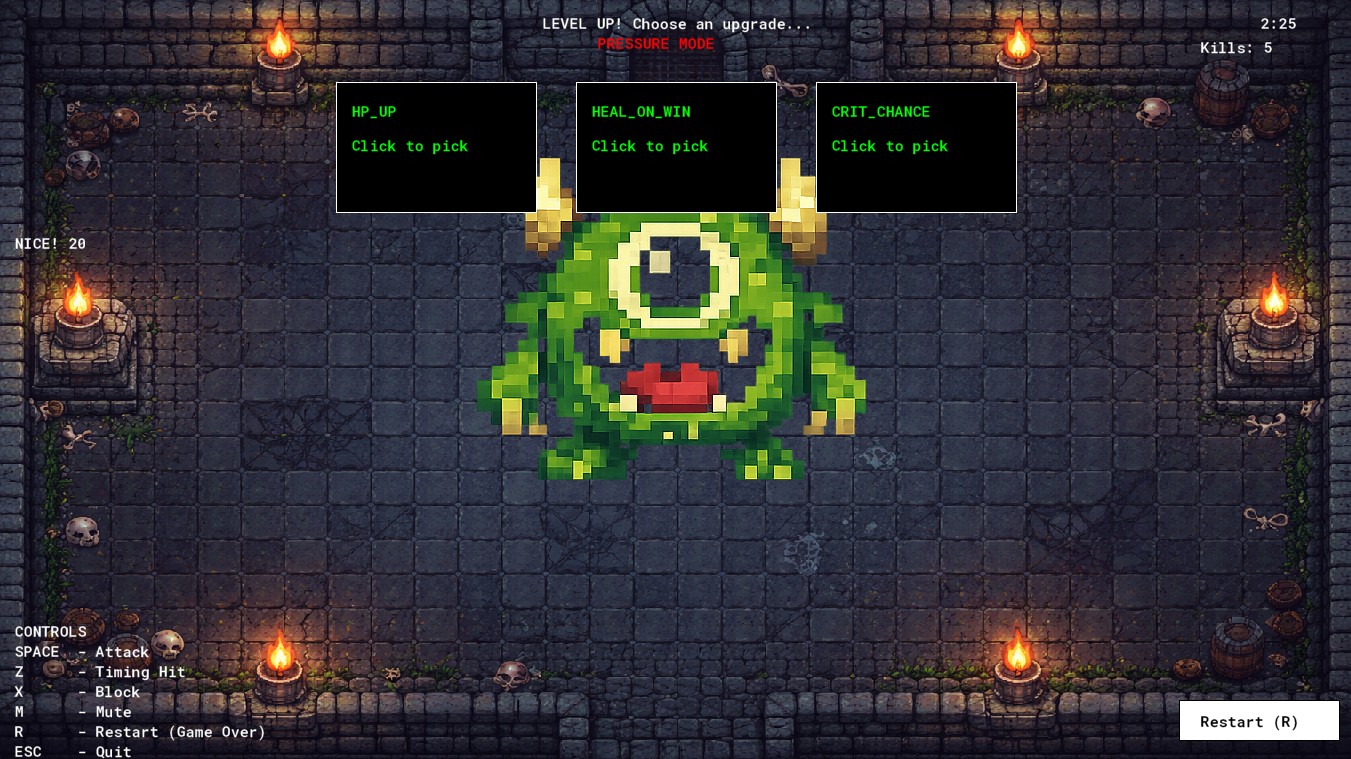Image resolution: width=1351 pixels, height=759 pixels.
Task: Select the CRIT_CHANCE upgrade card
Action: [916, 147]
